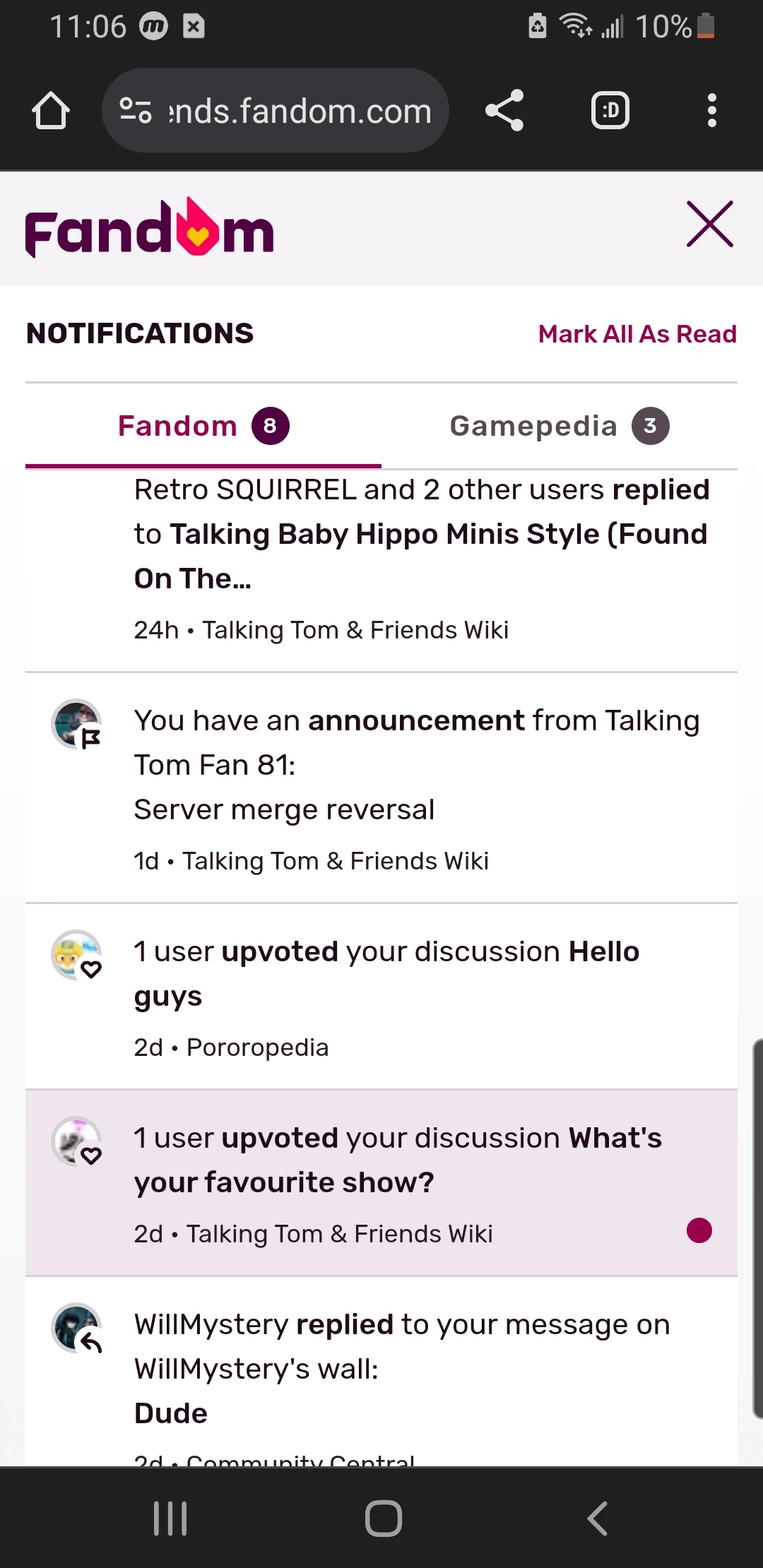Close the notifications panel with the X
The width and height of the screenshot is (763, 1568).
pos(709,225)
